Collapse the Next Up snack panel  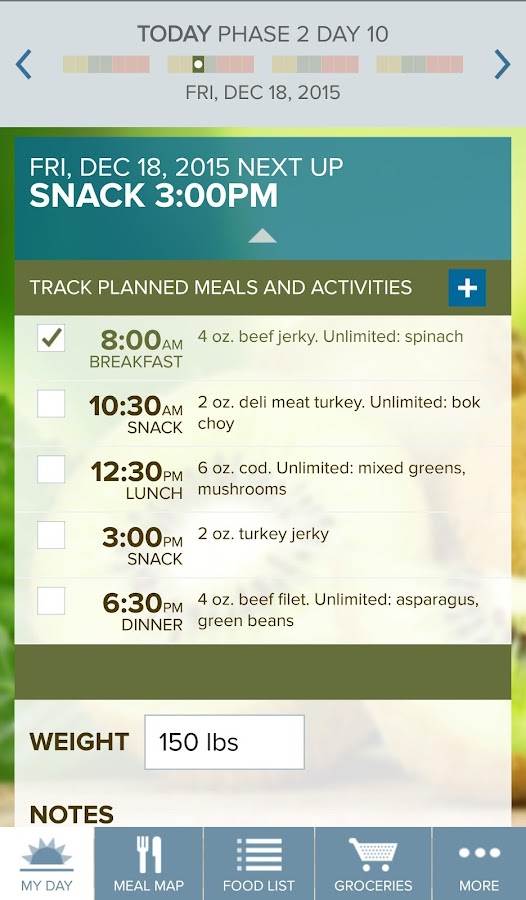pos(262,235)
